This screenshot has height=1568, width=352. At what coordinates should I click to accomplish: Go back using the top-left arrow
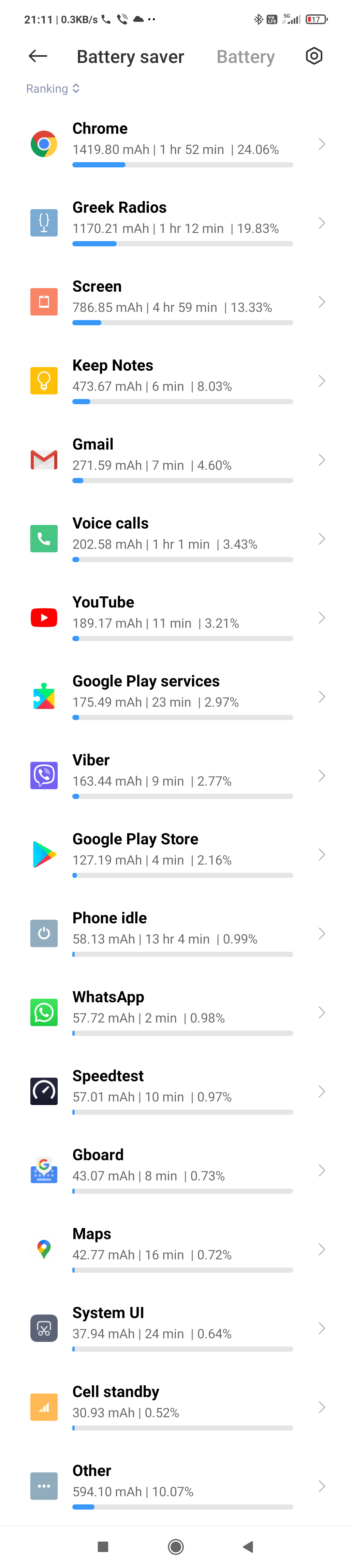(x=38, y=57)
